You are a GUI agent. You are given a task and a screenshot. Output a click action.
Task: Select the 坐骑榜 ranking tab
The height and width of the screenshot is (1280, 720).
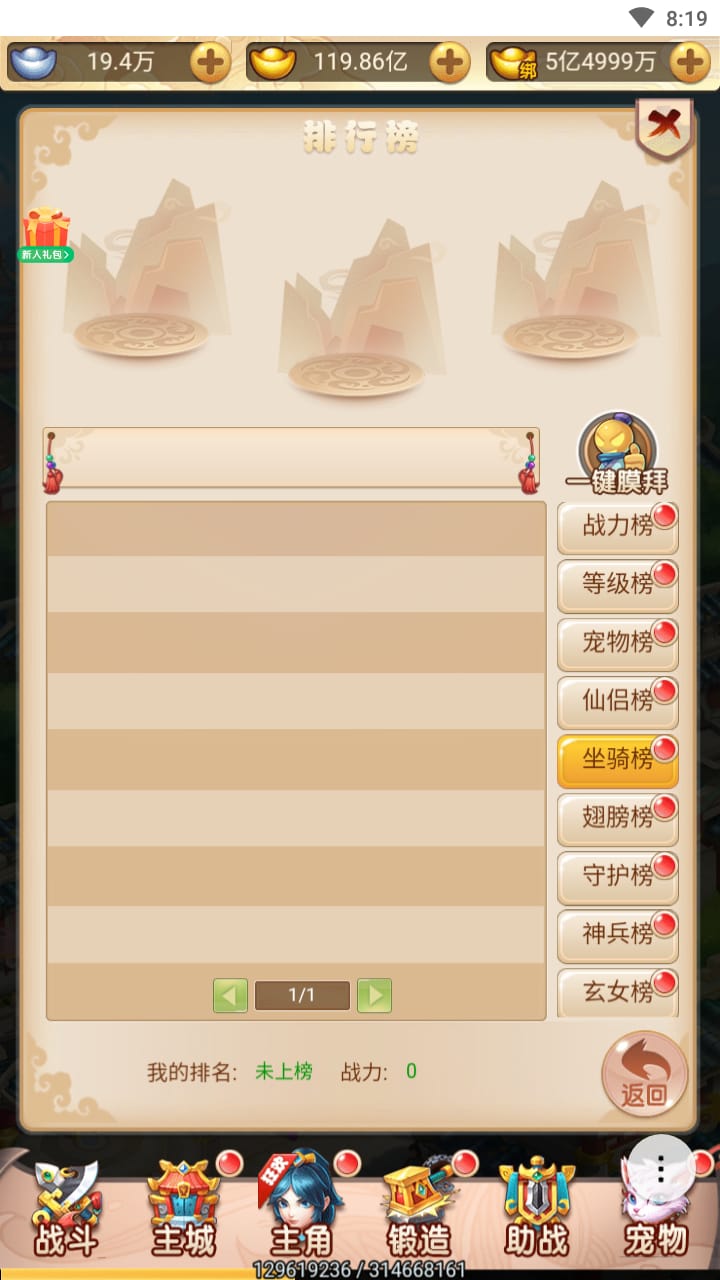[617, 760]
